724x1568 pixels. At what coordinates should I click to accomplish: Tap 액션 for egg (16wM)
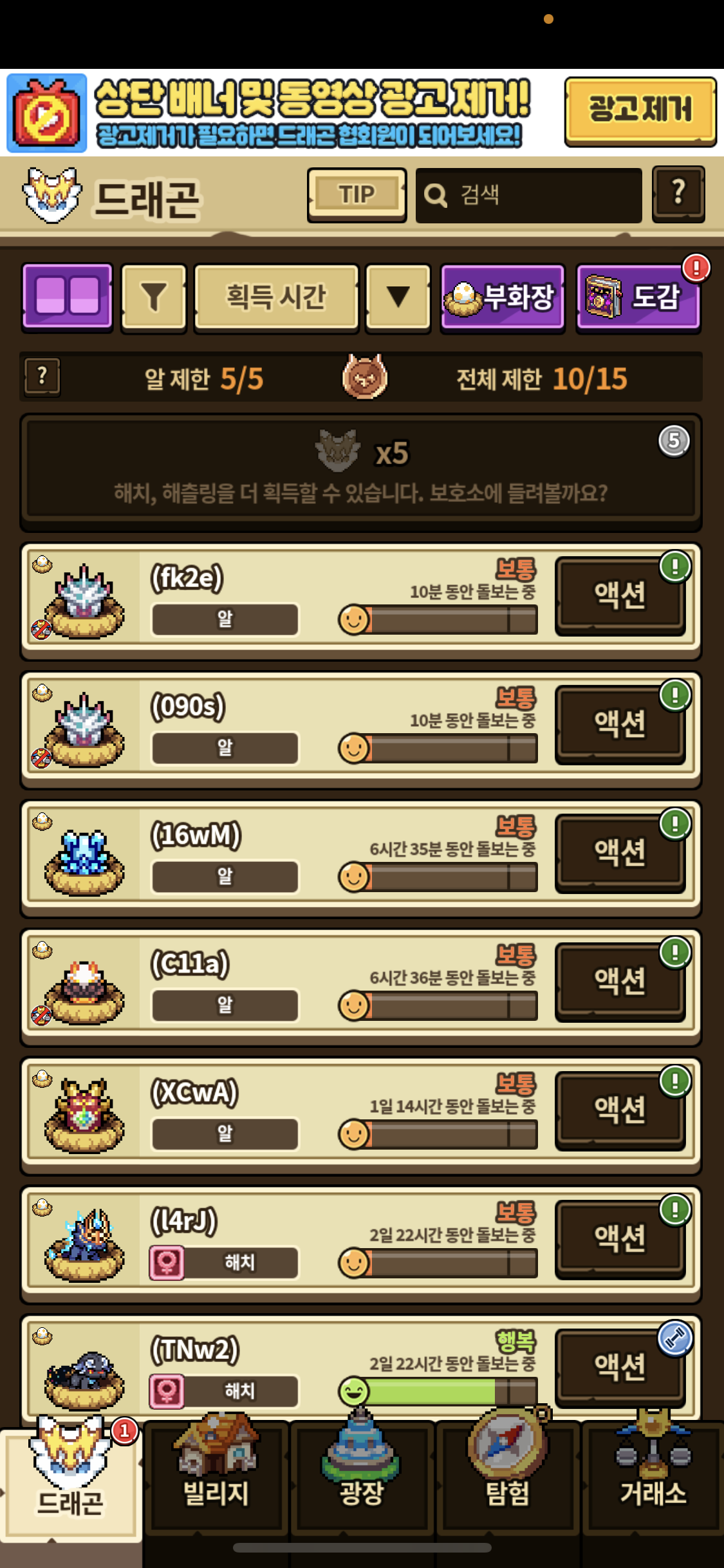[x=620, y=852]
